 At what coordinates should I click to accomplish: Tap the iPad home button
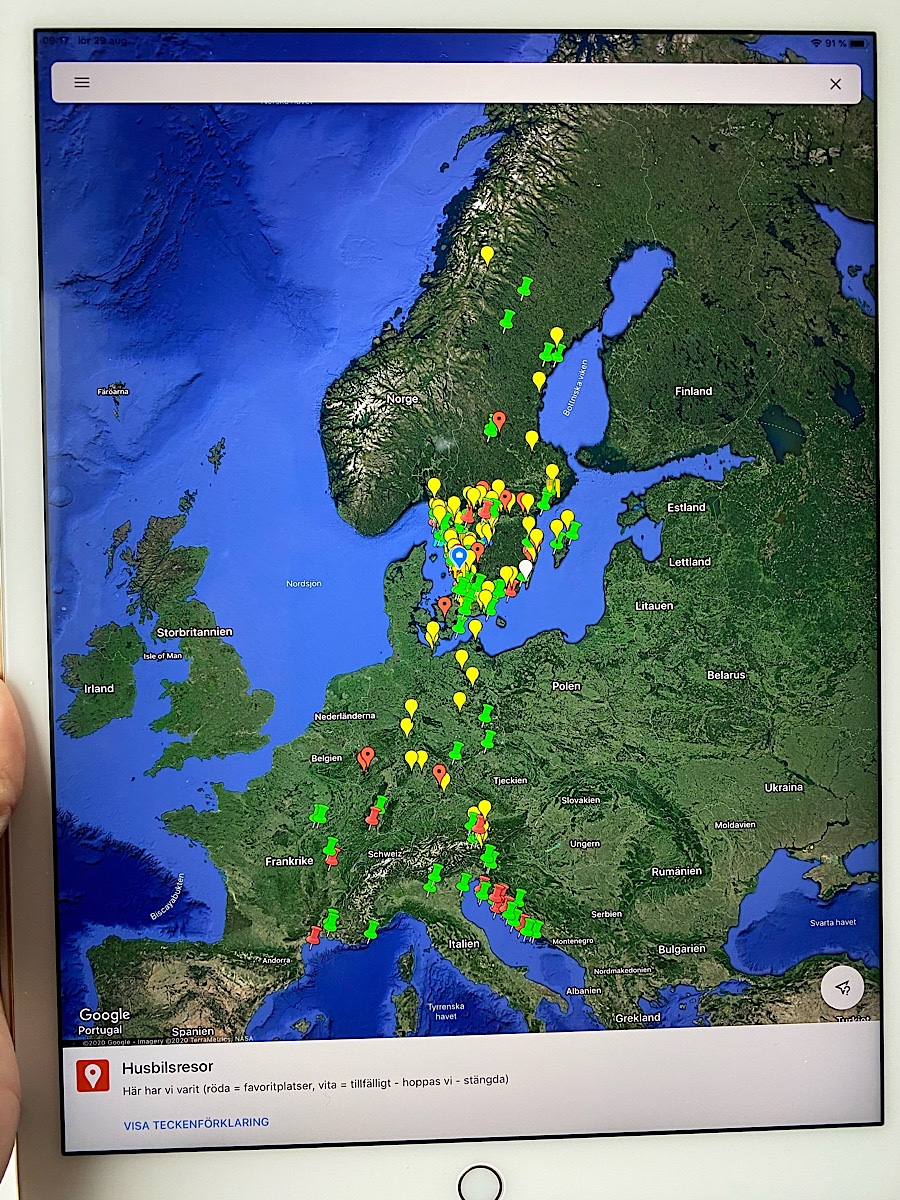pos(480,1183)
